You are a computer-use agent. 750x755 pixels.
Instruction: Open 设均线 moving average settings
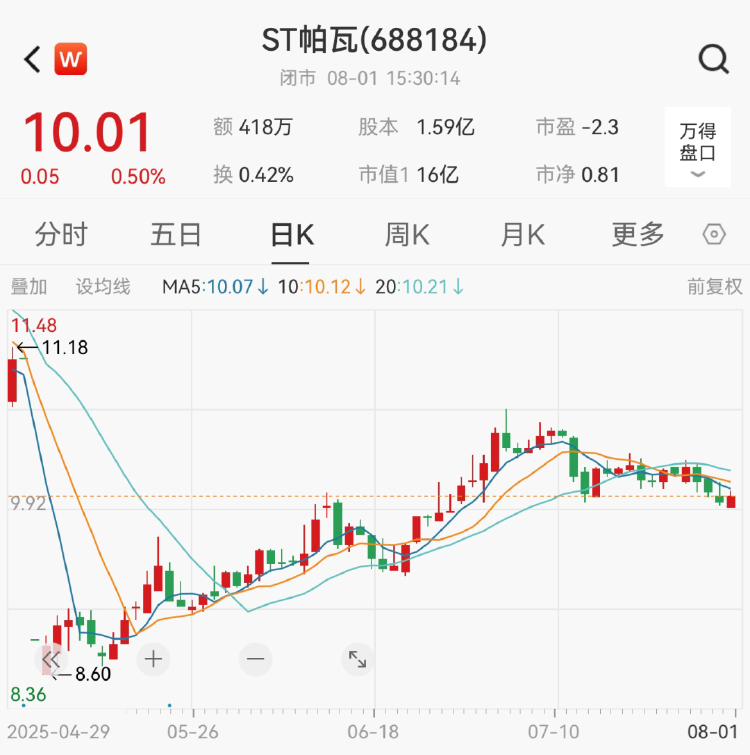(x=103, y=287)
